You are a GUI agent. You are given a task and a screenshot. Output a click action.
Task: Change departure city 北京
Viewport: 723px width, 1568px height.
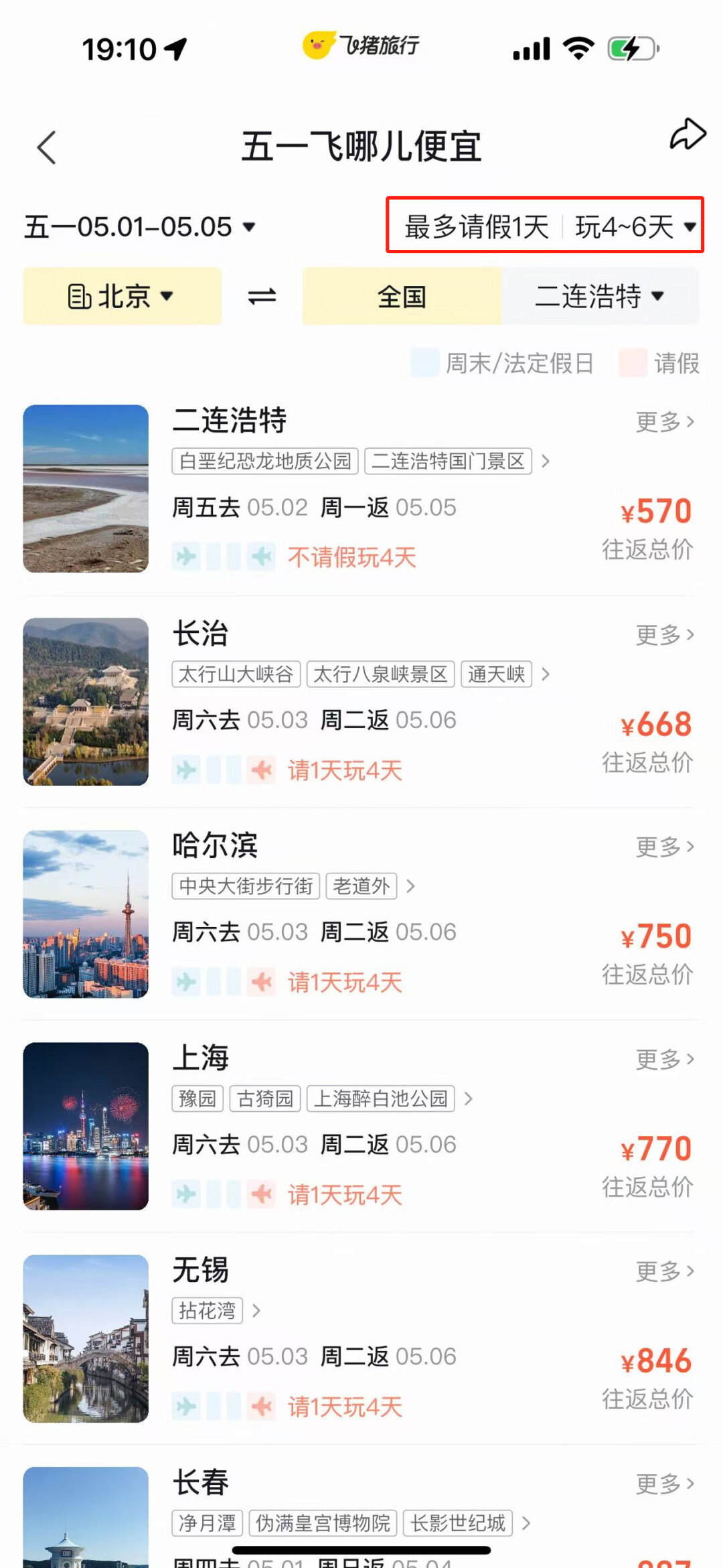pos(122,296)
